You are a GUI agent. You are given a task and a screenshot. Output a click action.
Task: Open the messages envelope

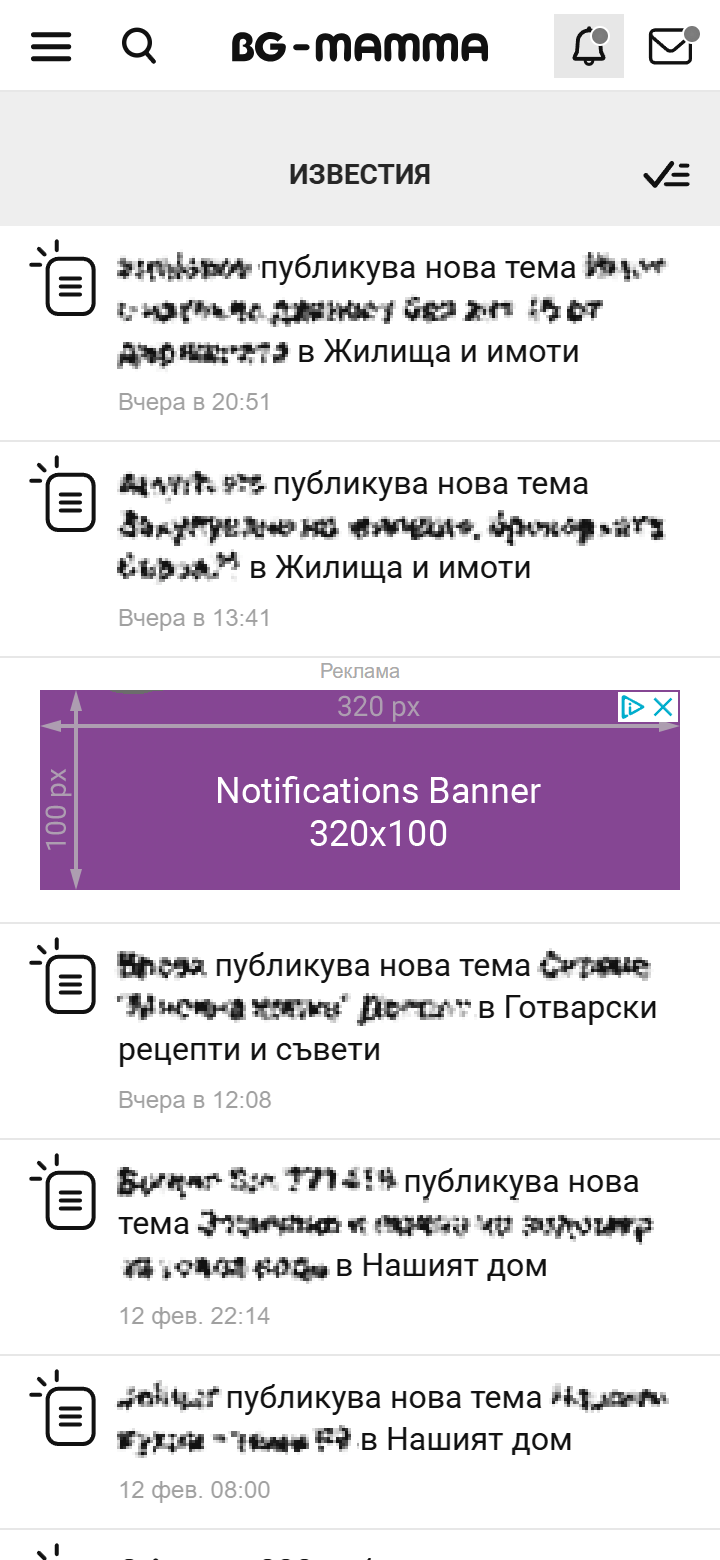[671, 46]
